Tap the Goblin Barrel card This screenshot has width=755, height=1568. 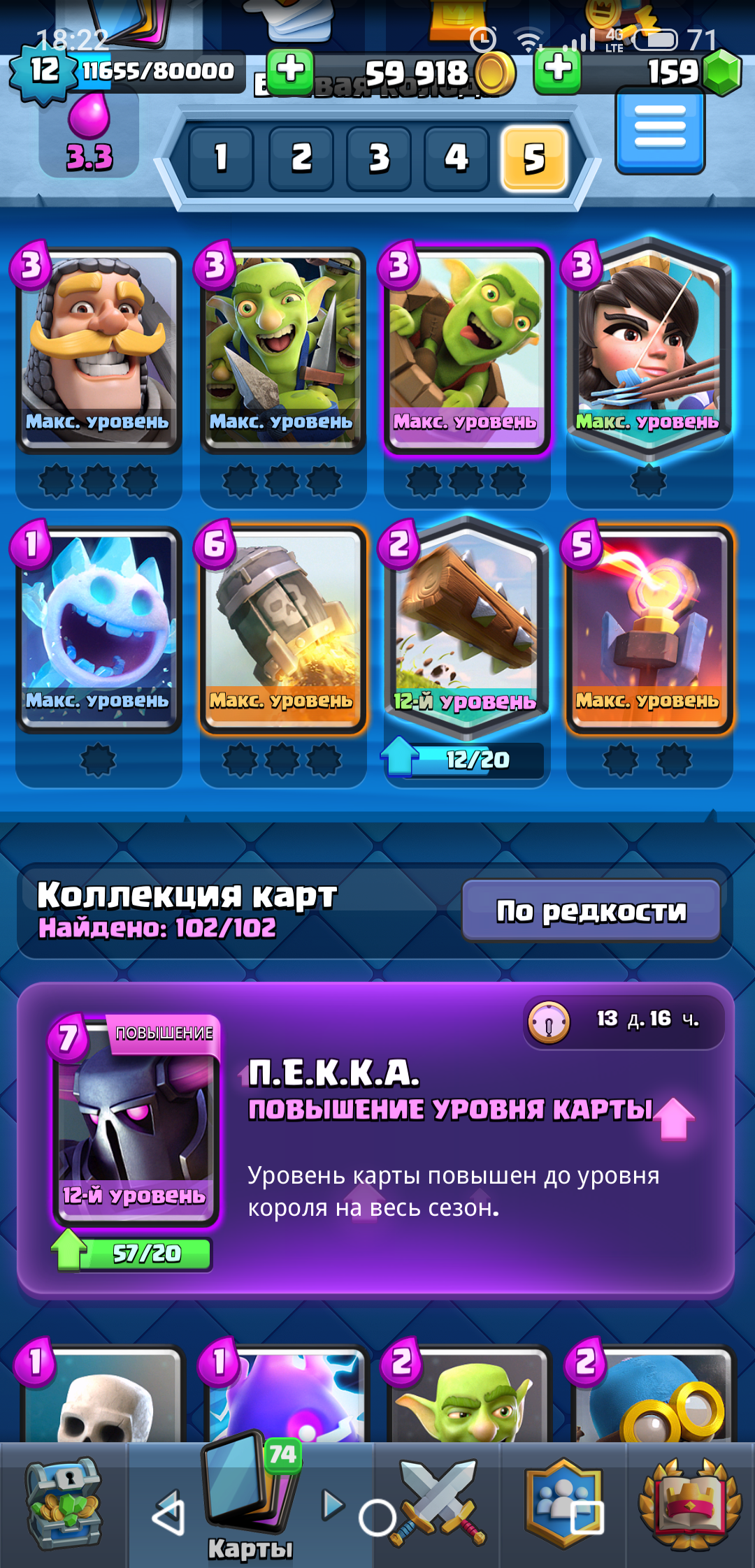[x=466, y=349]
